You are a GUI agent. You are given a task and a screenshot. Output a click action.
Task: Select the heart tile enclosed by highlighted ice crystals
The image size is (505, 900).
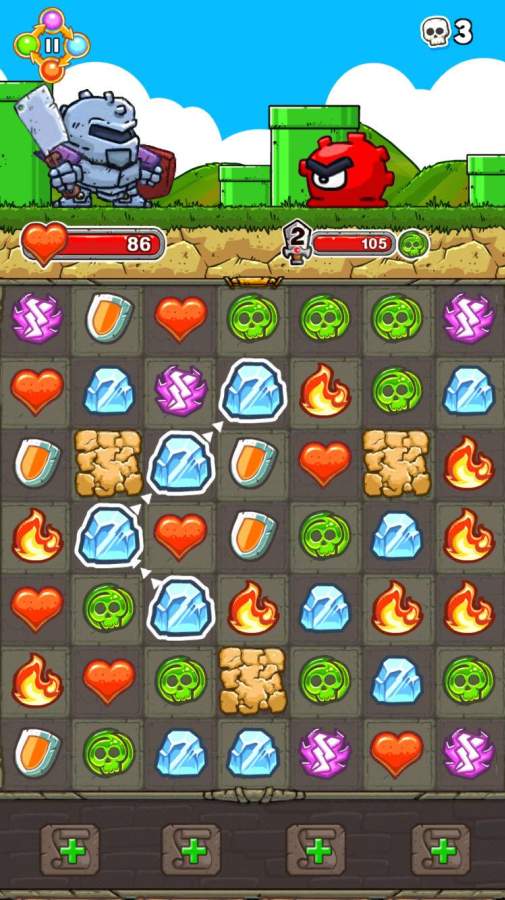pyautogui.click(x=181, y=535)
